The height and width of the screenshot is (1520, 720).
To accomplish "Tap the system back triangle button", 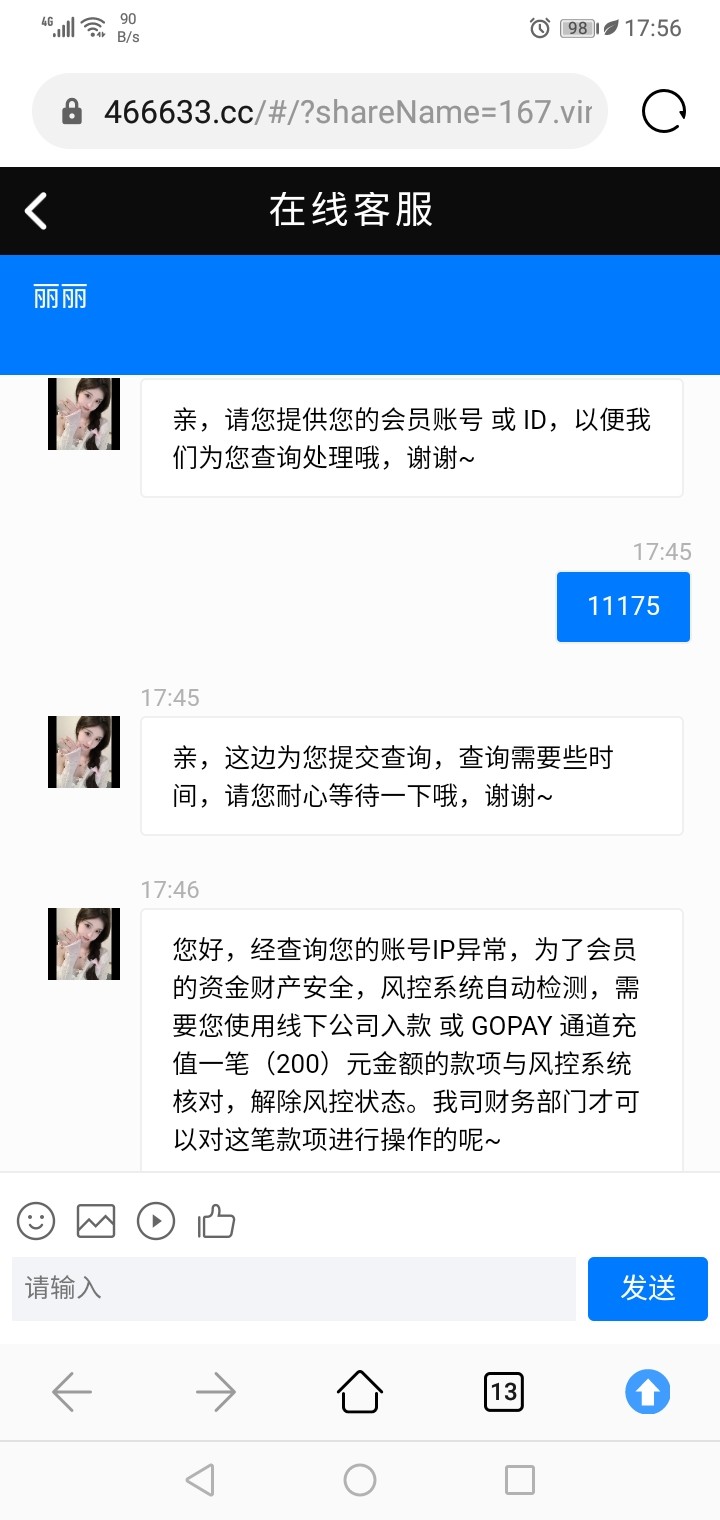I will (200, 1480).
